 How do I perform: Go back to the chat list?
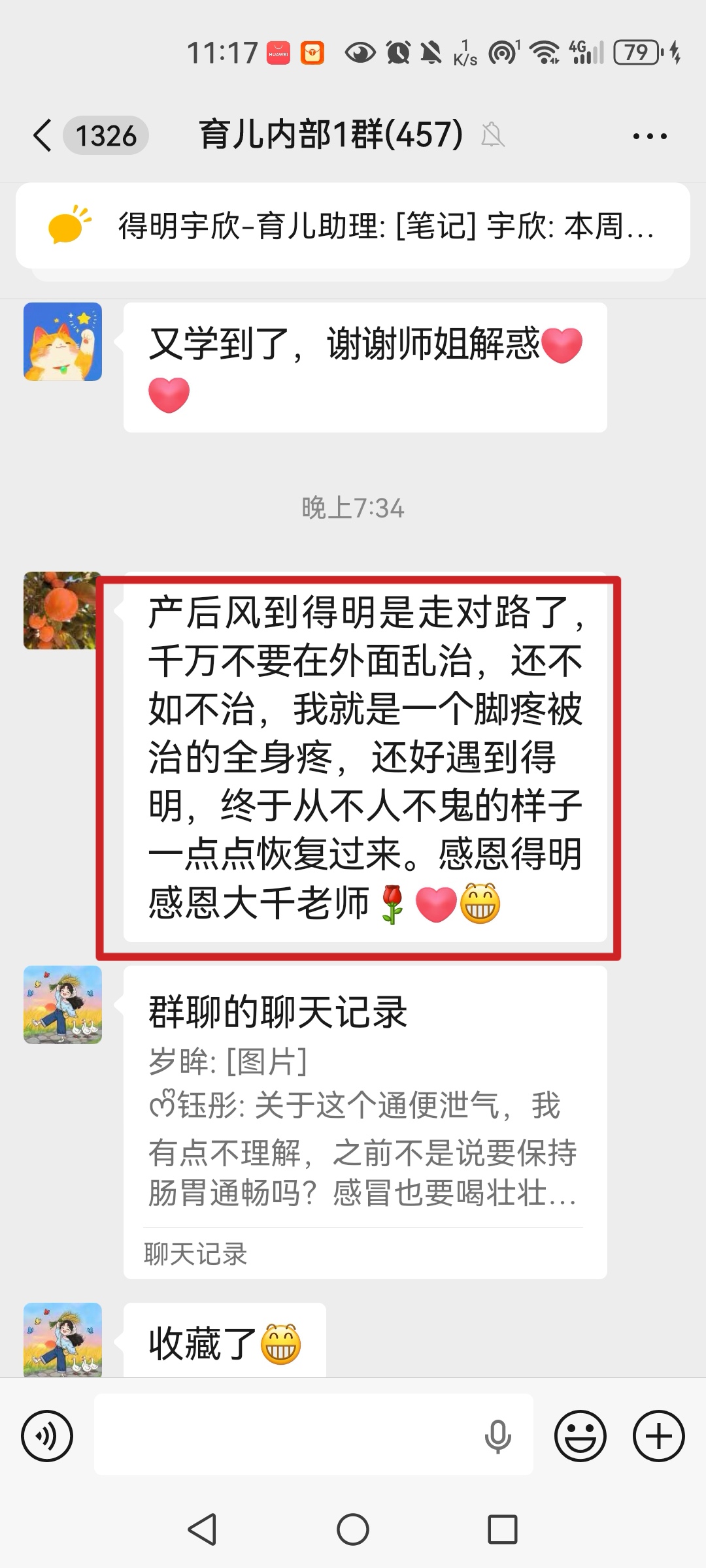(43, 136)
